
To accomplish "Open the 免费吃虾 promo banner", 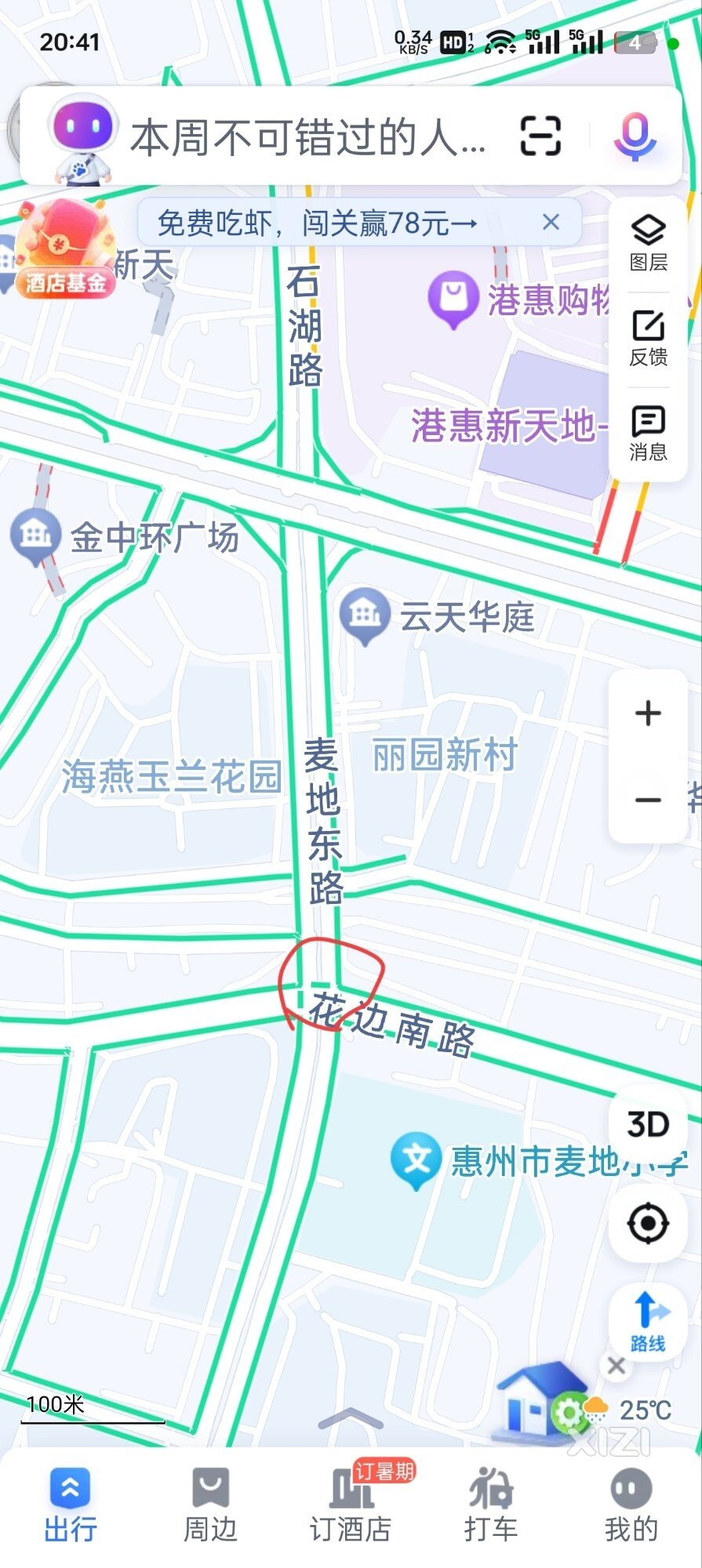I will [x=317, y=223].
